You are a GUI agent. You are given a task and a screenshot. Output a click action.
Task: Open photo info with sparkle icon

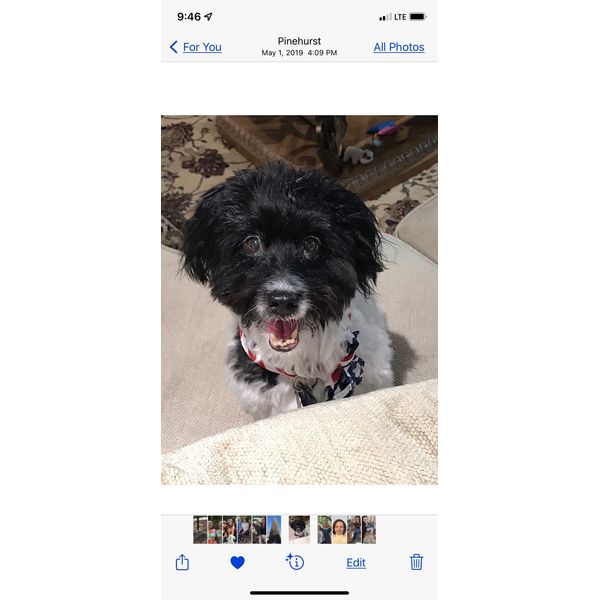(295, 562)
